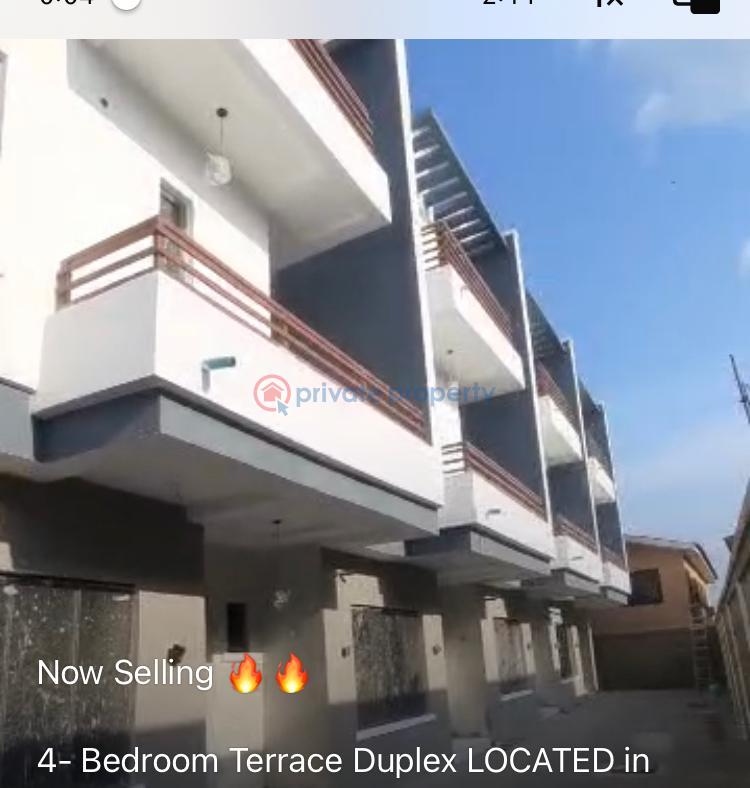Image resolution: width=750 pixels, height=788 pixels.
Task: Tap the video scrubber thumb
Action: tap(125, 3)
